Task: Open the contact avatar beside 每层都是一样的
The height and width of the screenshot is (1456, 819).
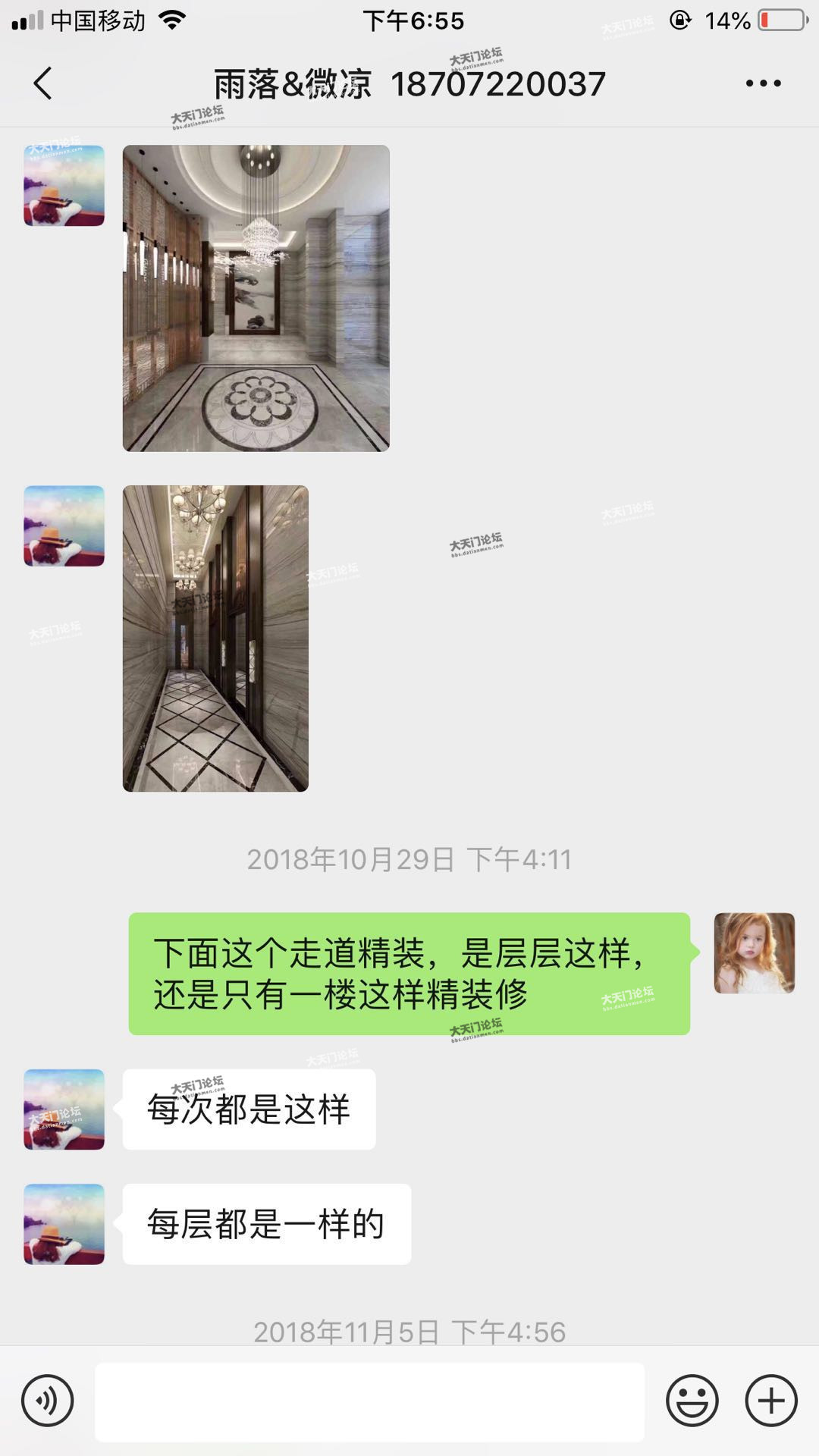Action: point(64,1224)
